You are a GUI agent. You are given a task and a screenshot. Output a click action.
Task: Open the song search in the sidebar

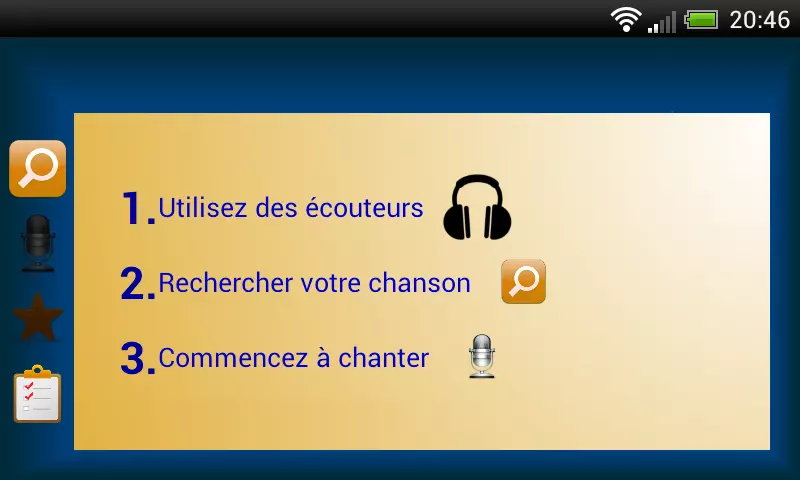click(38, 168)
